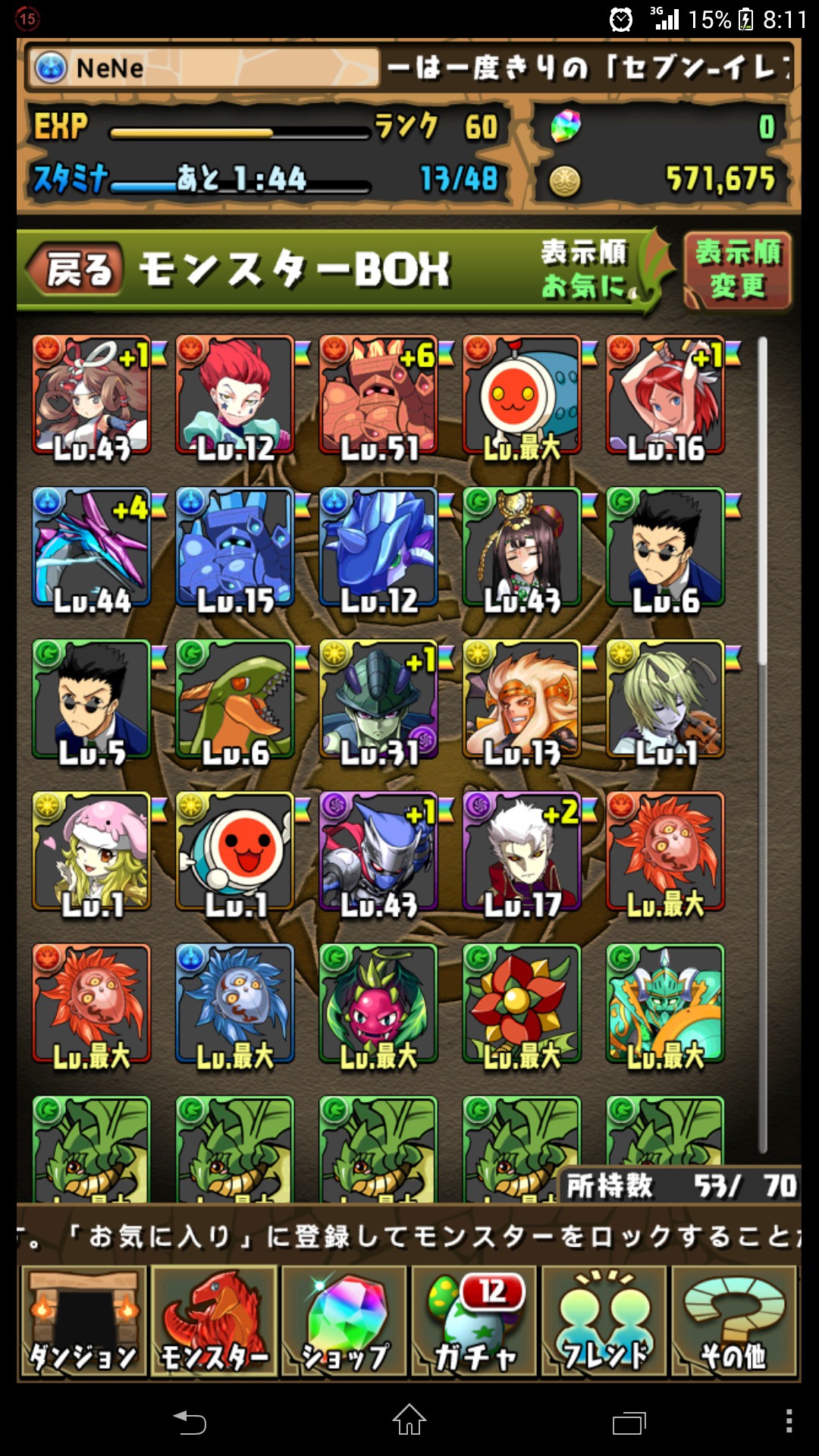Choose the Lv.13 orange-maned light monster
Viewport: 819px width, 1456px height.
tap(522, 699)
